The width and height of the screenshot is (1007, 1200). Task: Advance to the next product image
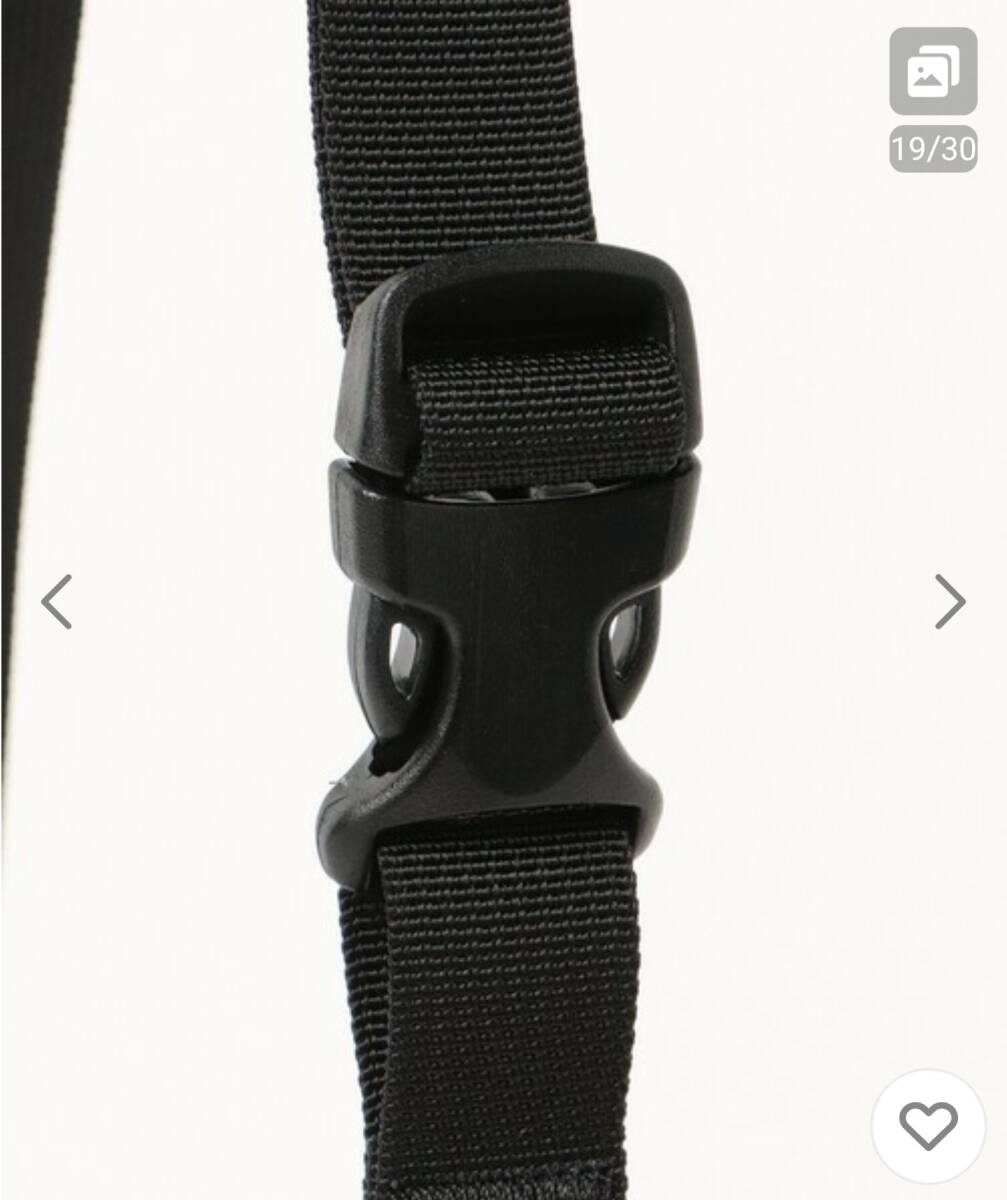pos(949,601)
